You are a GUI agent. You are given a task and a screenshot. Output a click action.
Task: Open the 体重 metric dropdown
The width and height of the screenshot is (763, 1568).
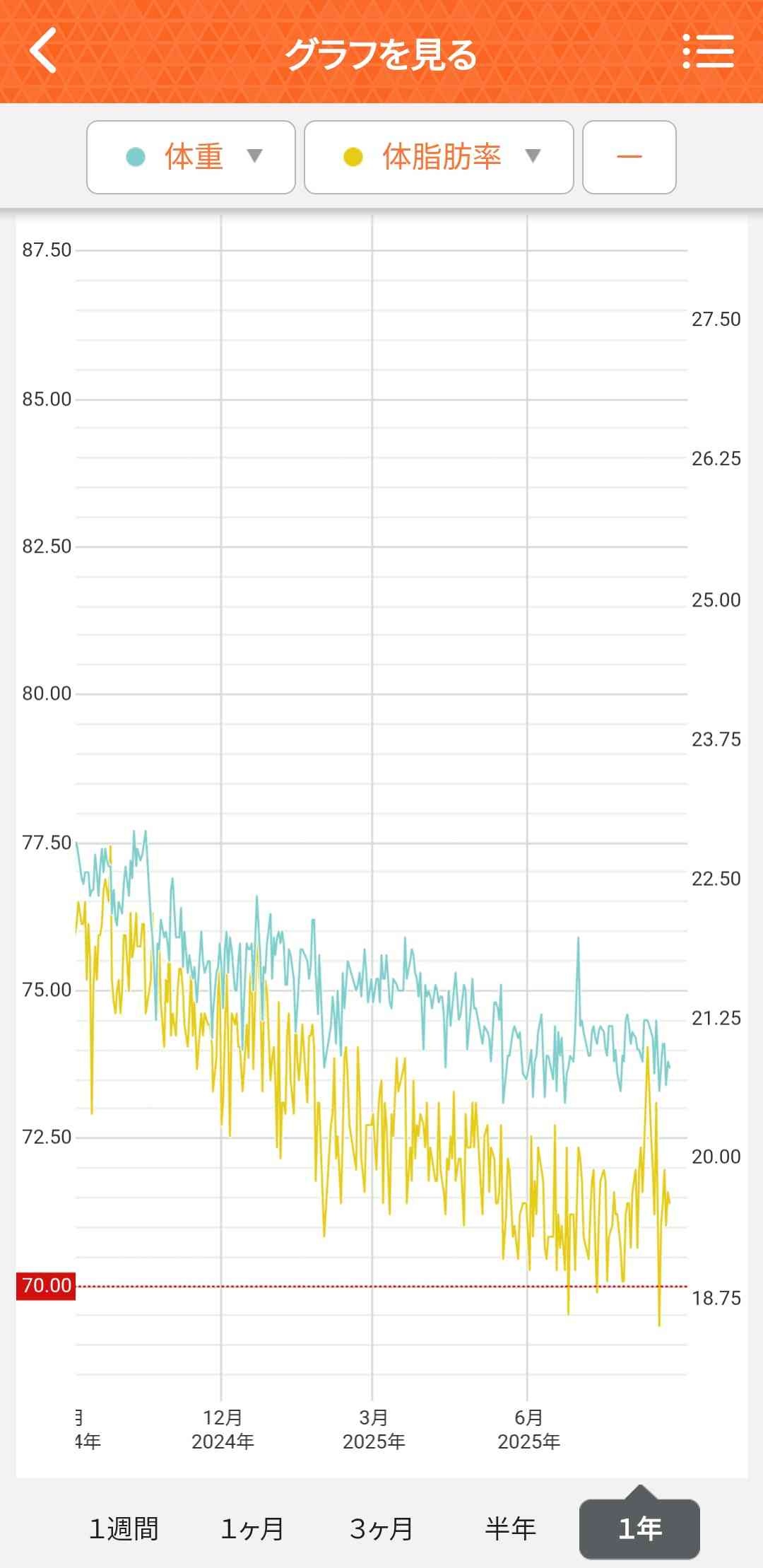[191, 157]
